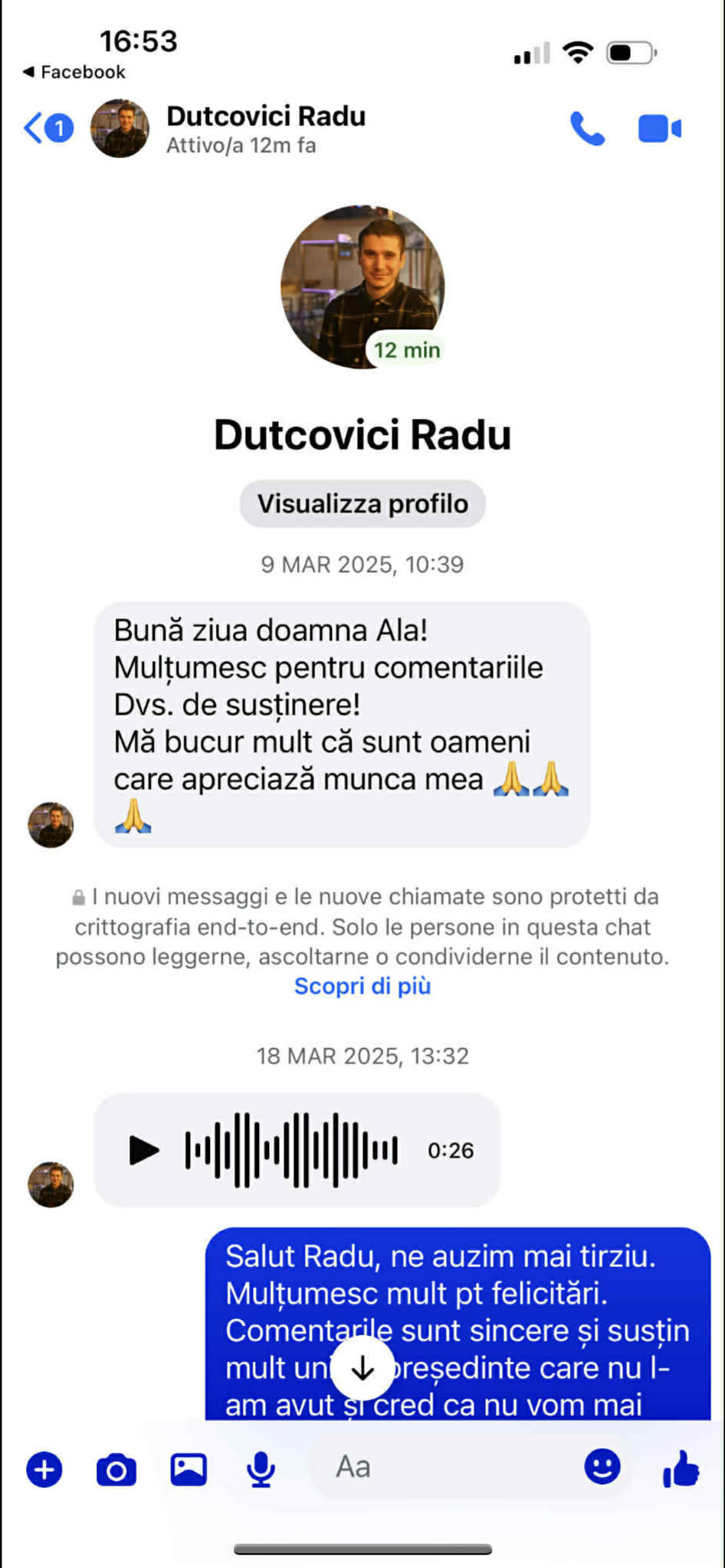Screen dimensions: 725x1568
Task: Go back to the chat list
Action: 46,128
